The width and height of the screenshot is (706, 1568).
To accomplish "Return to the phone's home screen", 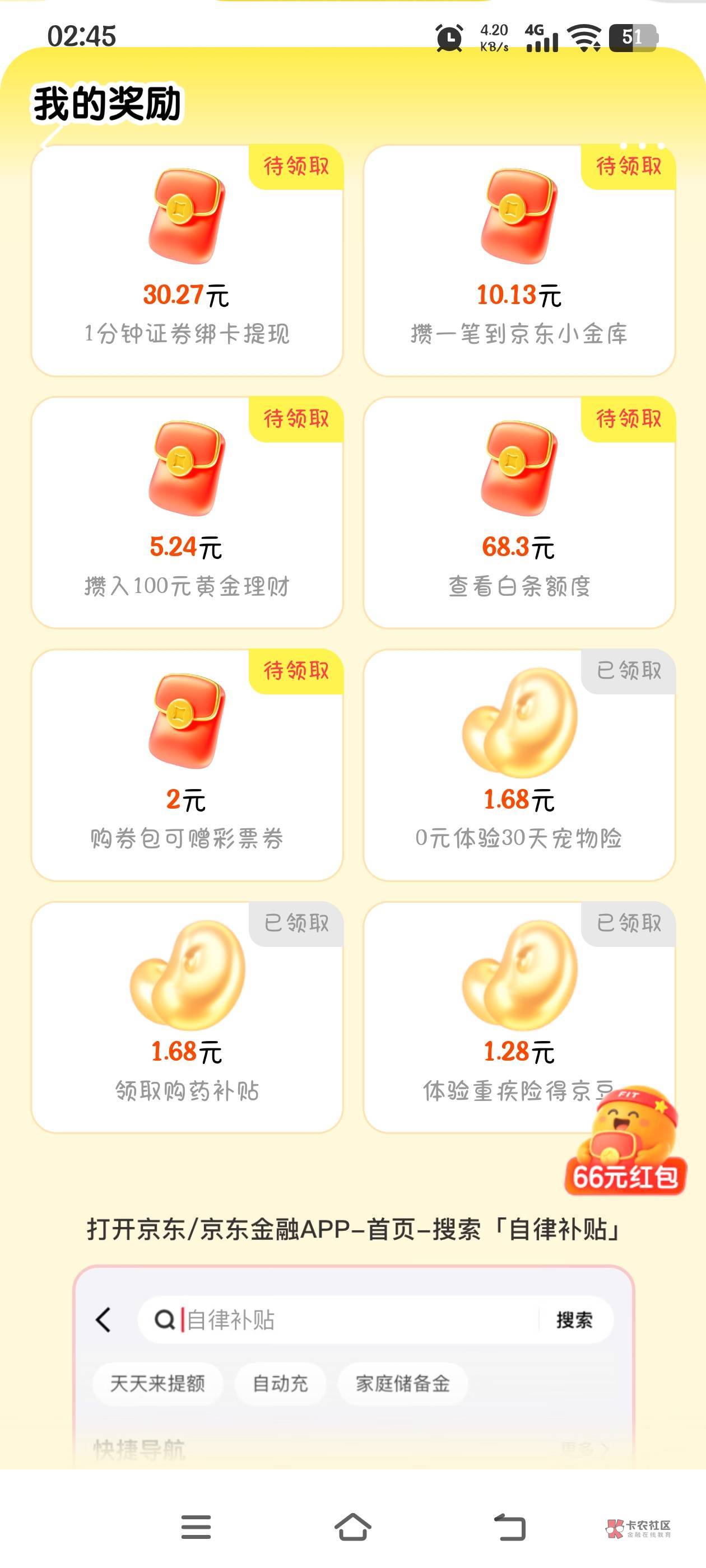I will tap(352, 1527).
